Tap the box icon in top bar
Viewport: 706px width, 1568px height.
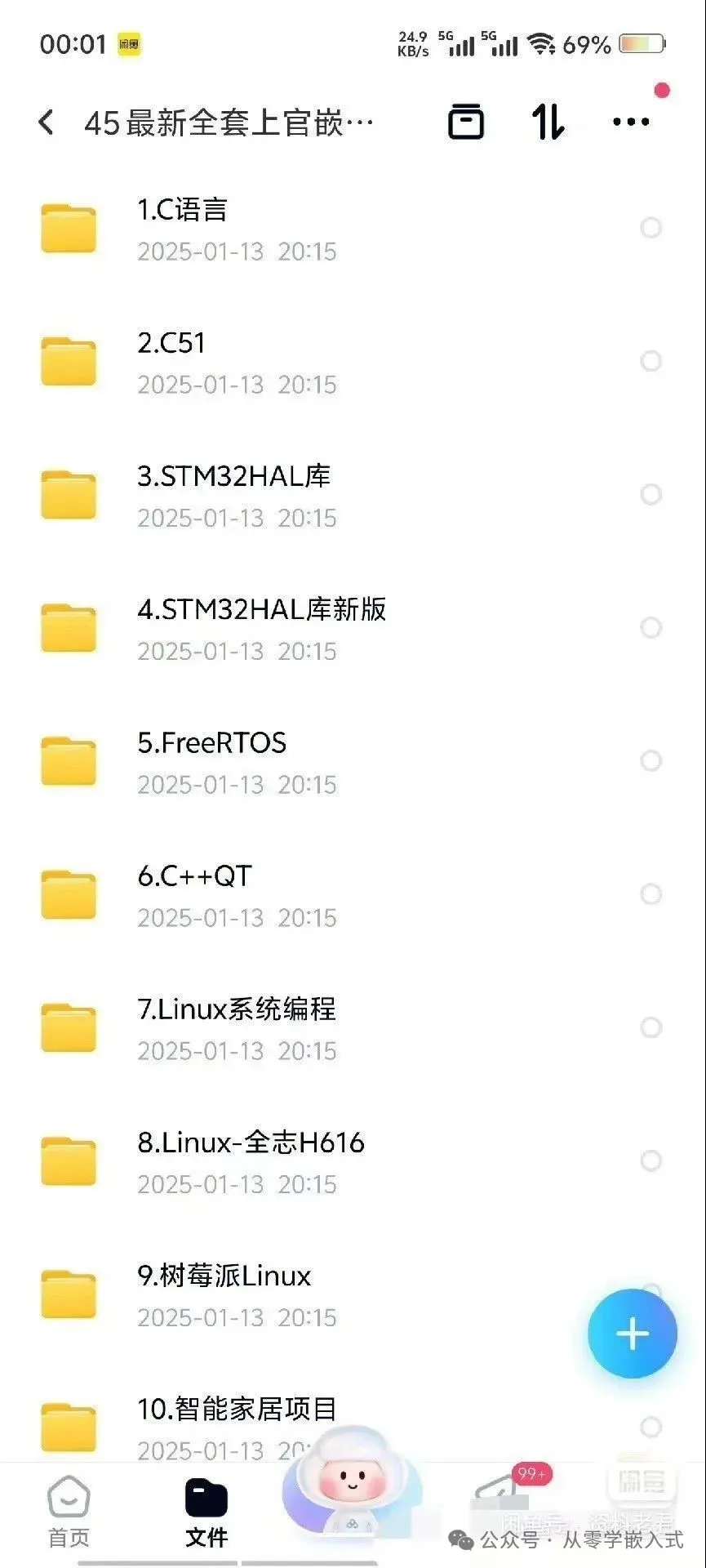tap(466, 122)
